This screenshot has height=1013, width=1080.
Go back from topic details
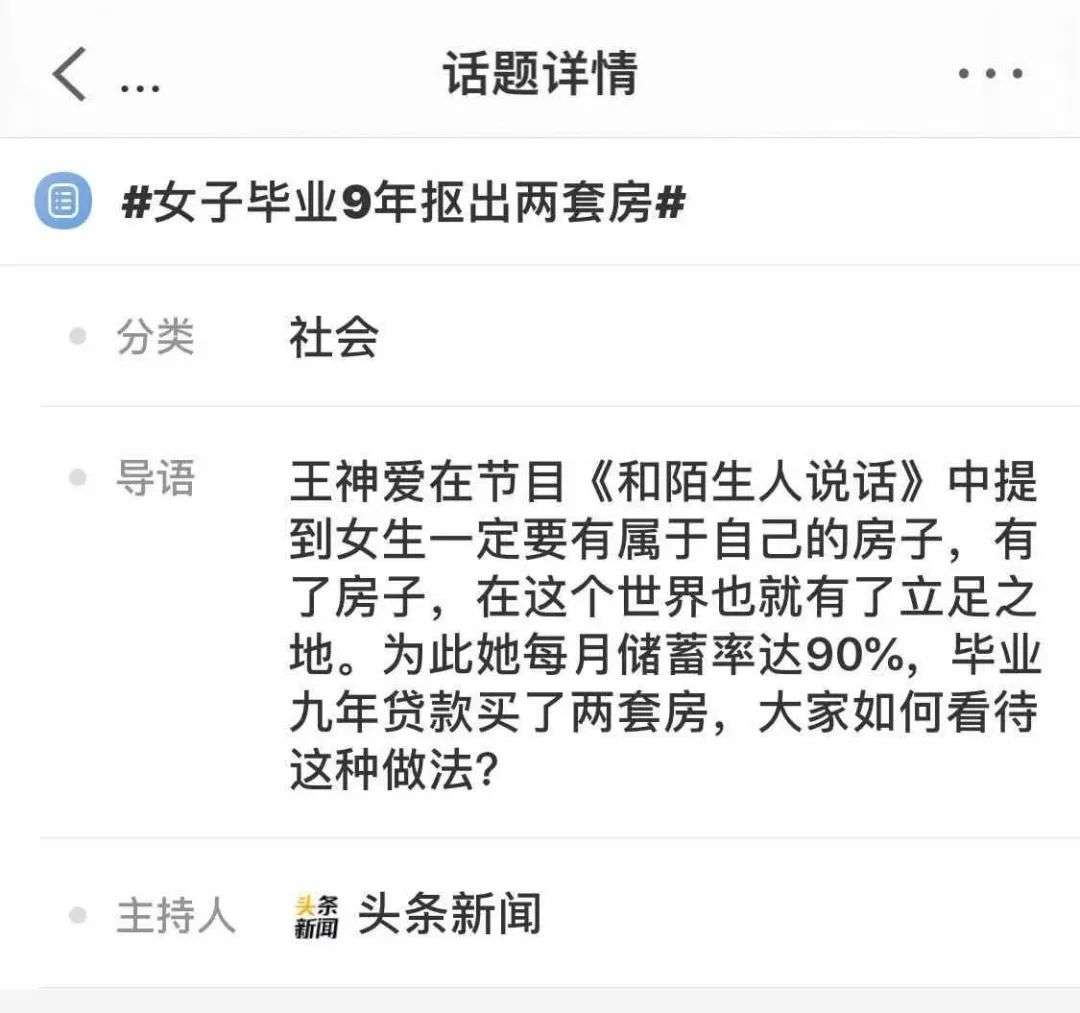coord(70,76)
